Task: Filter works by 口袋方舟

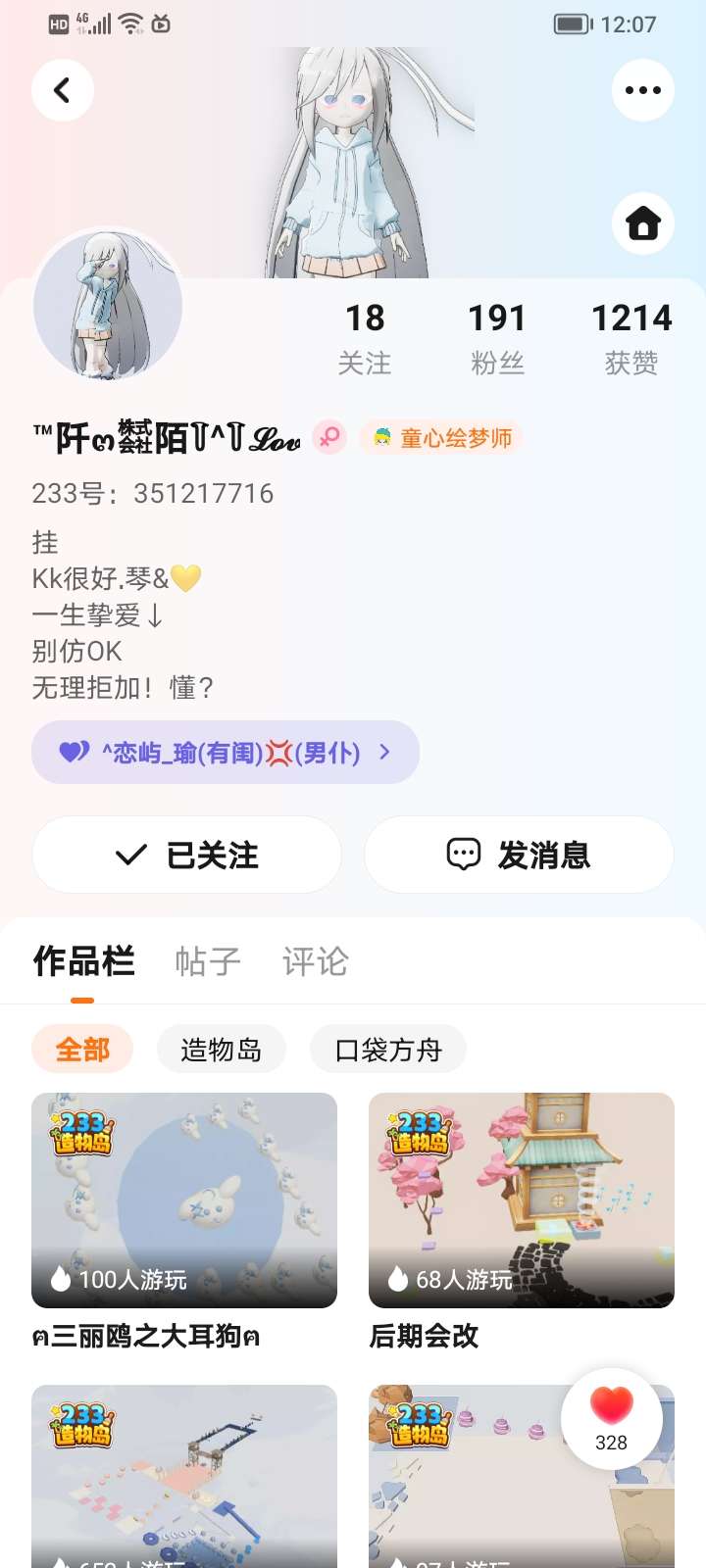Action: [x=388, y=1050]
